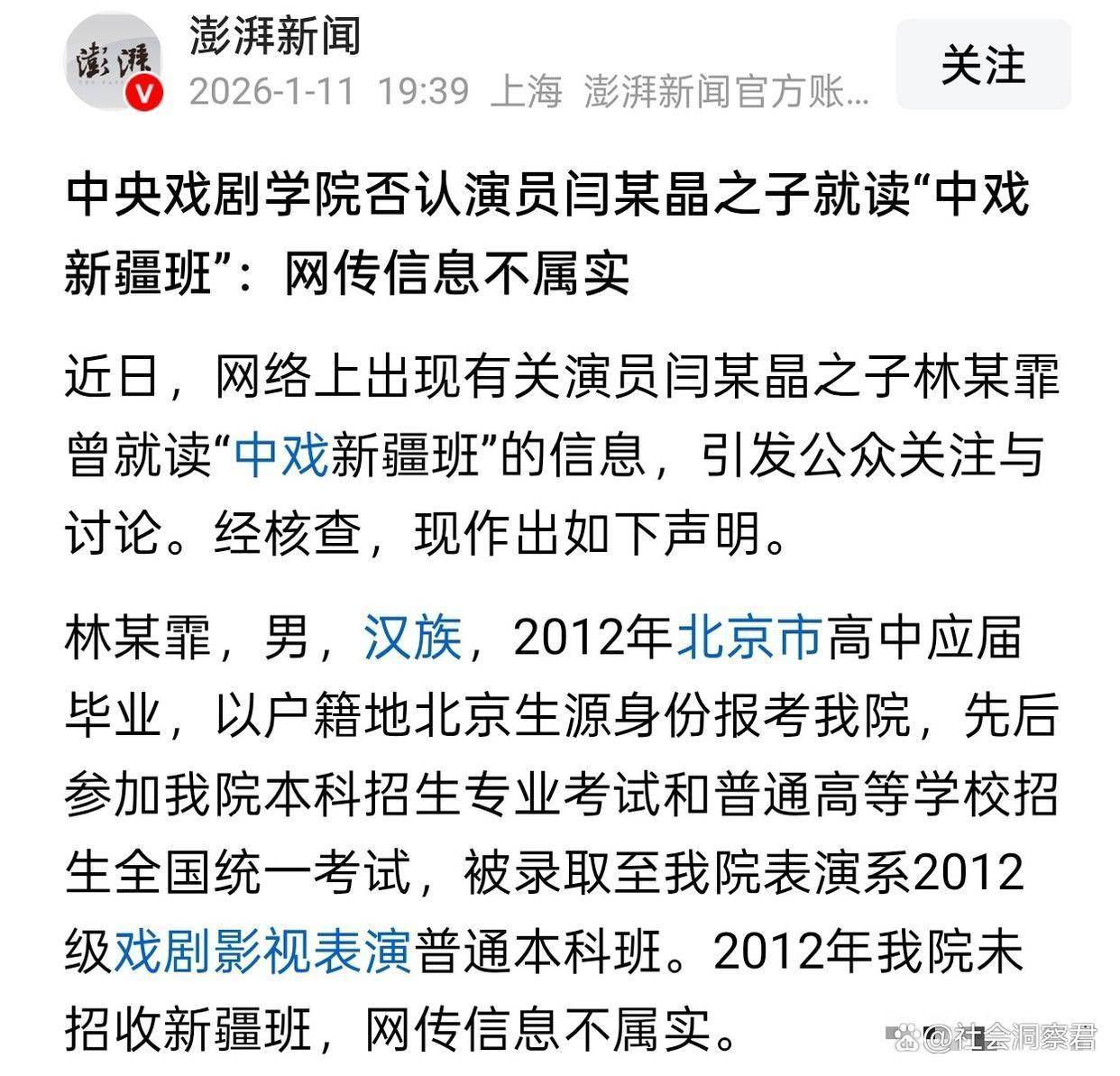The image size is (1120, 1076).
Task: Open the 汉族 keyword link
Action: tap(413, 638)
